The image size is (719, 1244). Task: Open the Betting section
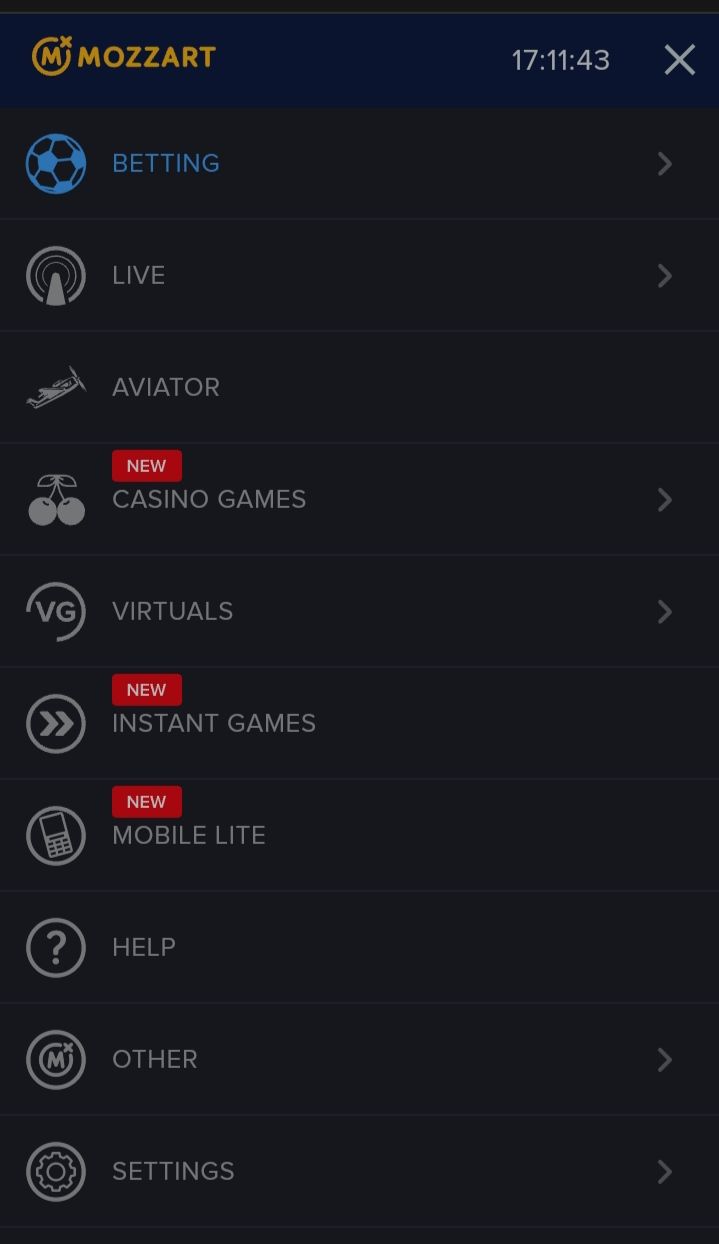[166, 164]
